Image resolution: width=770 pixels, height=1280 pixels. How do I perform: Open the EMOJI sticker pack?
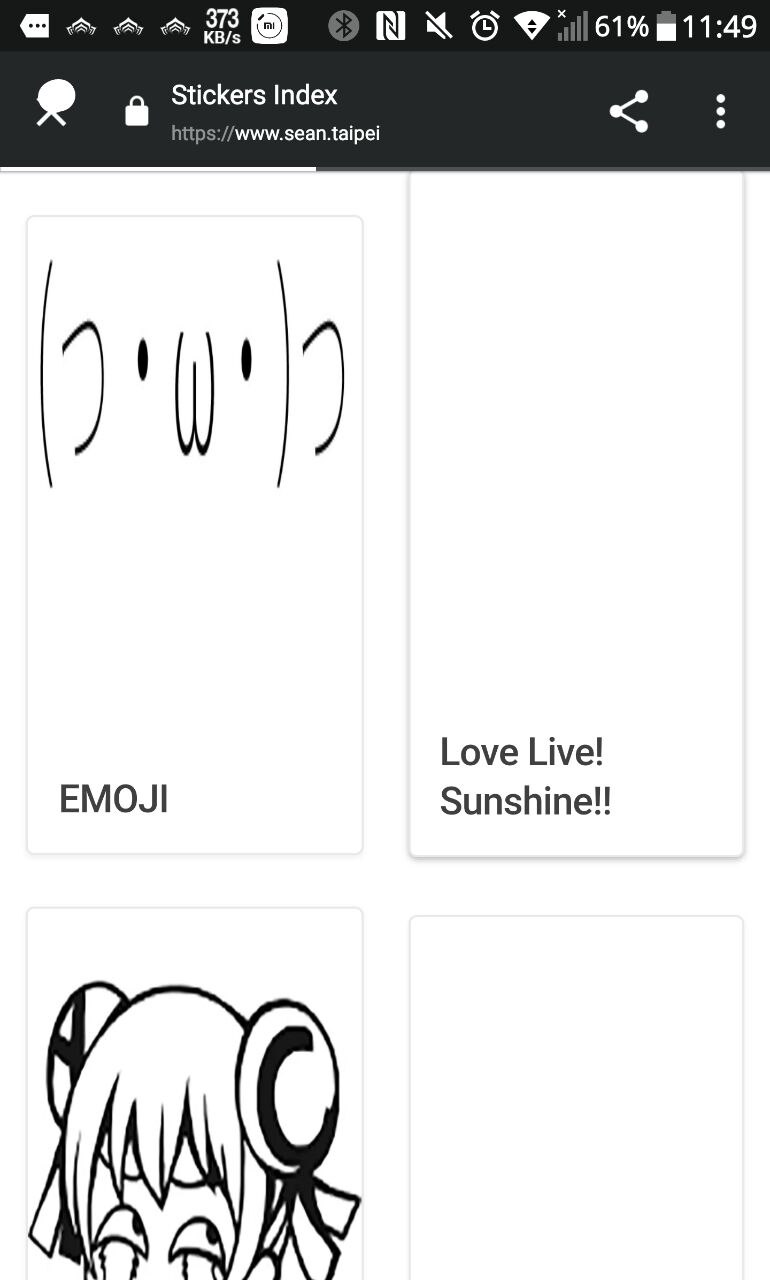point(194,535)
